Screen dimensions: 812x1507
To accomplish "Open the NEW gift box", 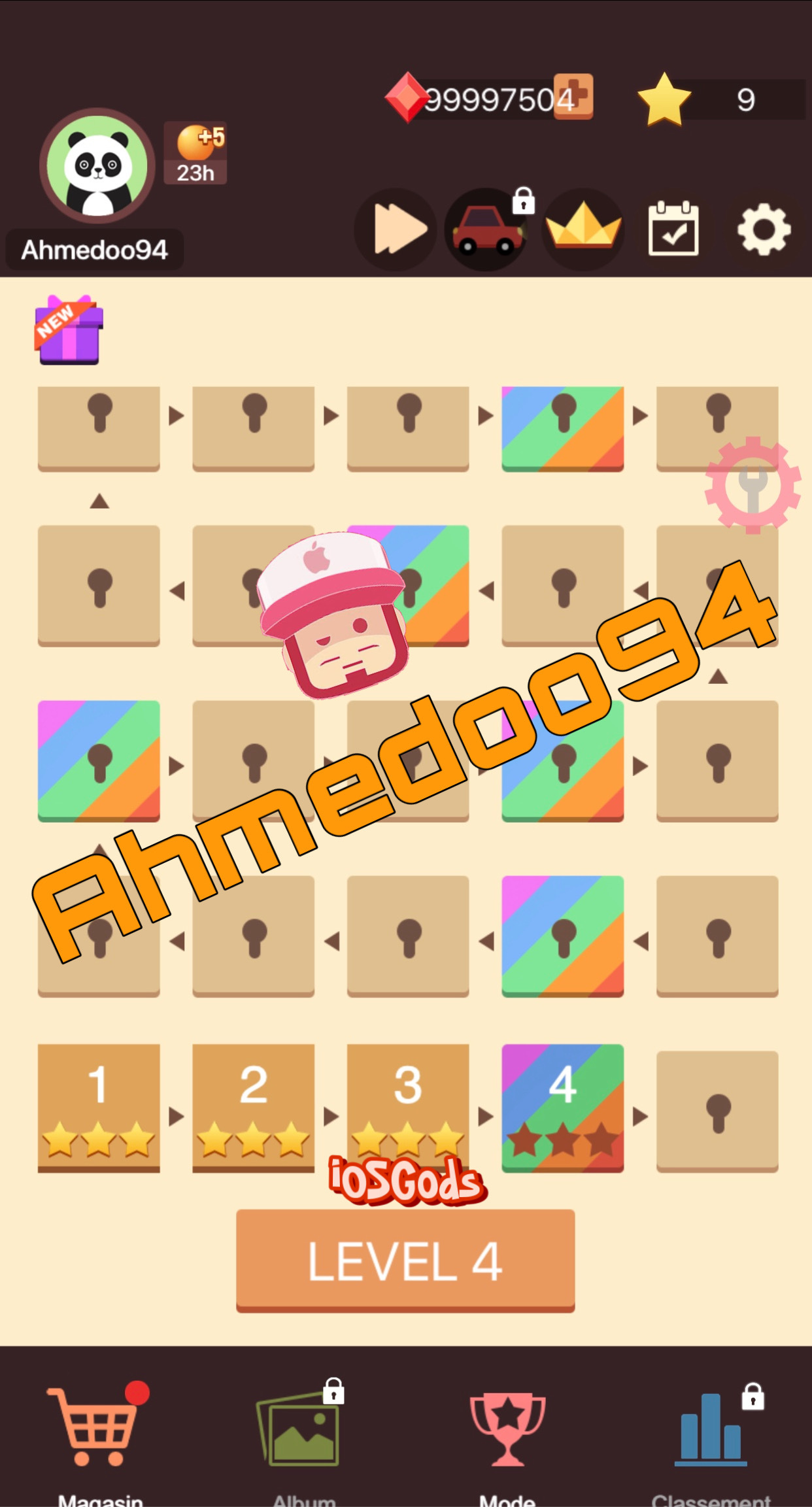I will 69,330.
